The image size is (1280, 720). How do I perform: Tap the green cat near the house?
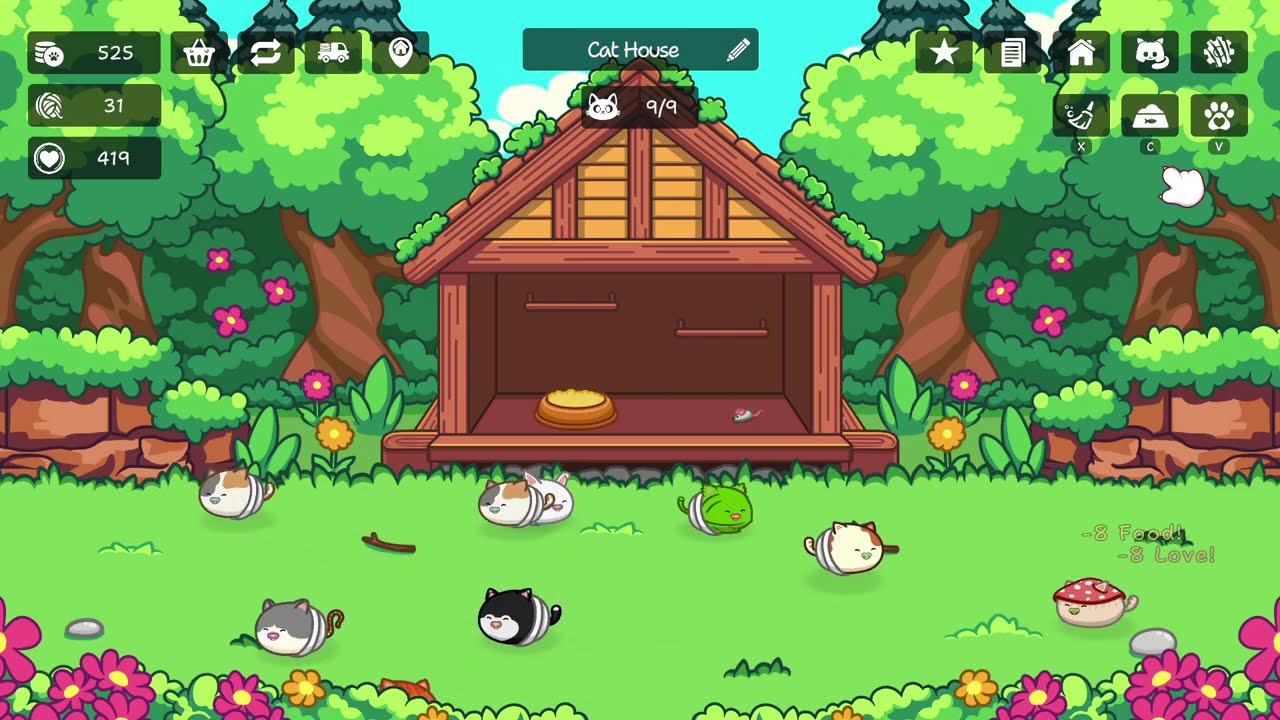[x=718, y=508]
